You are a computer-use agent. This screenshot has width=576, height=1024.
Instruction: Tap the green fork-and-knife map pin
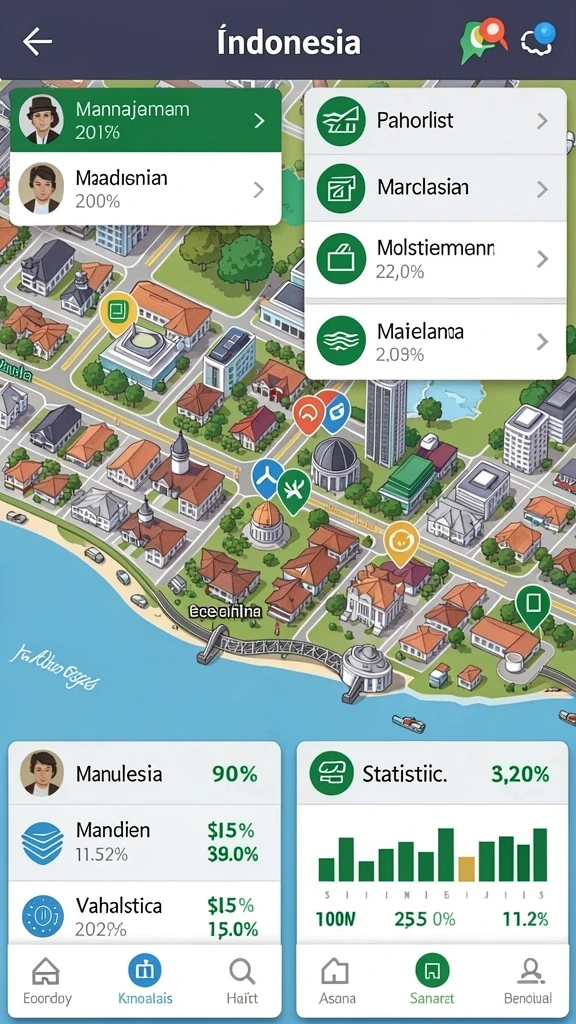[x=293, y=489]
